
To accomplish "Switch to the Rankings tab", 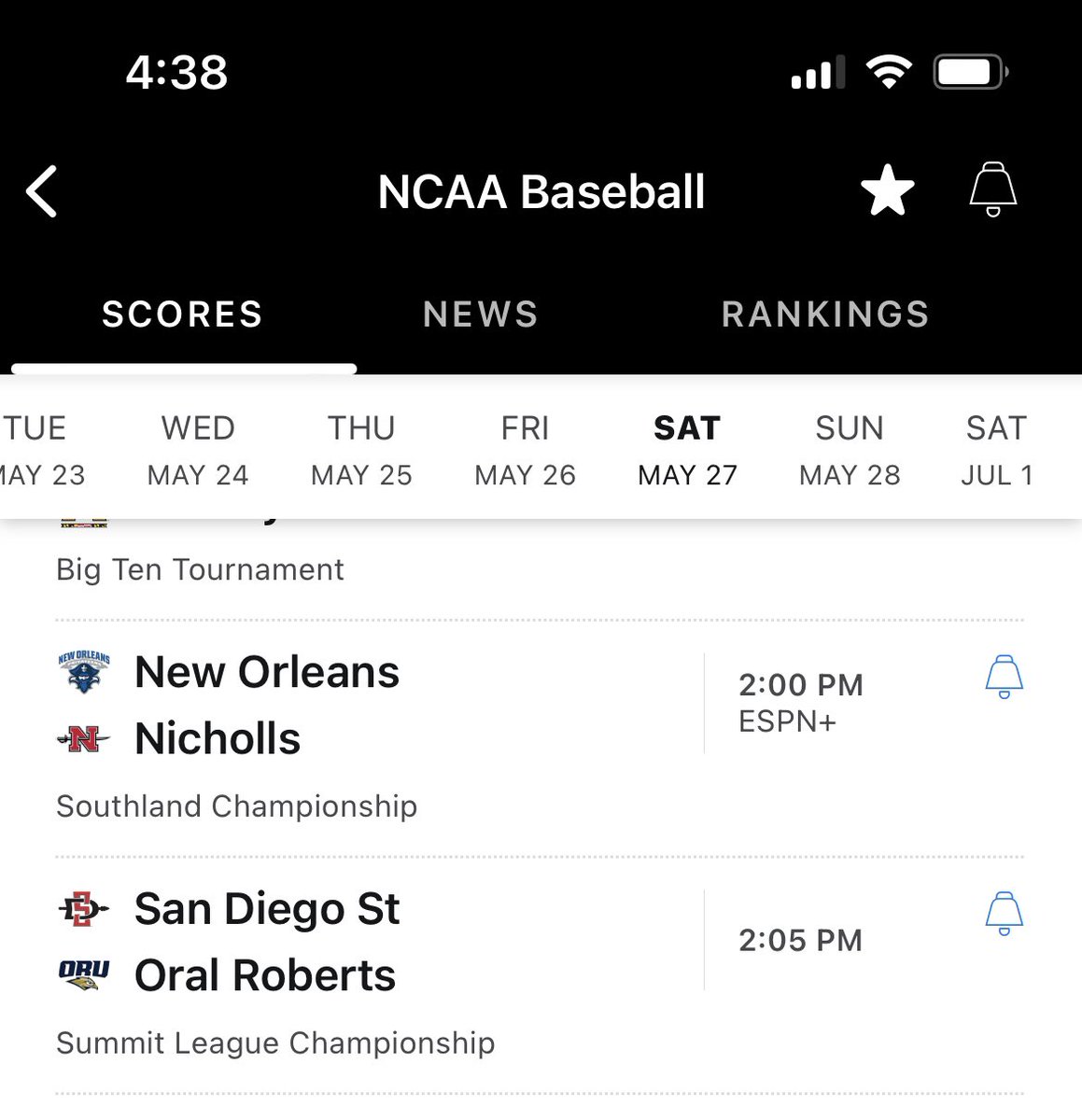I will click(x=825, y=315).
